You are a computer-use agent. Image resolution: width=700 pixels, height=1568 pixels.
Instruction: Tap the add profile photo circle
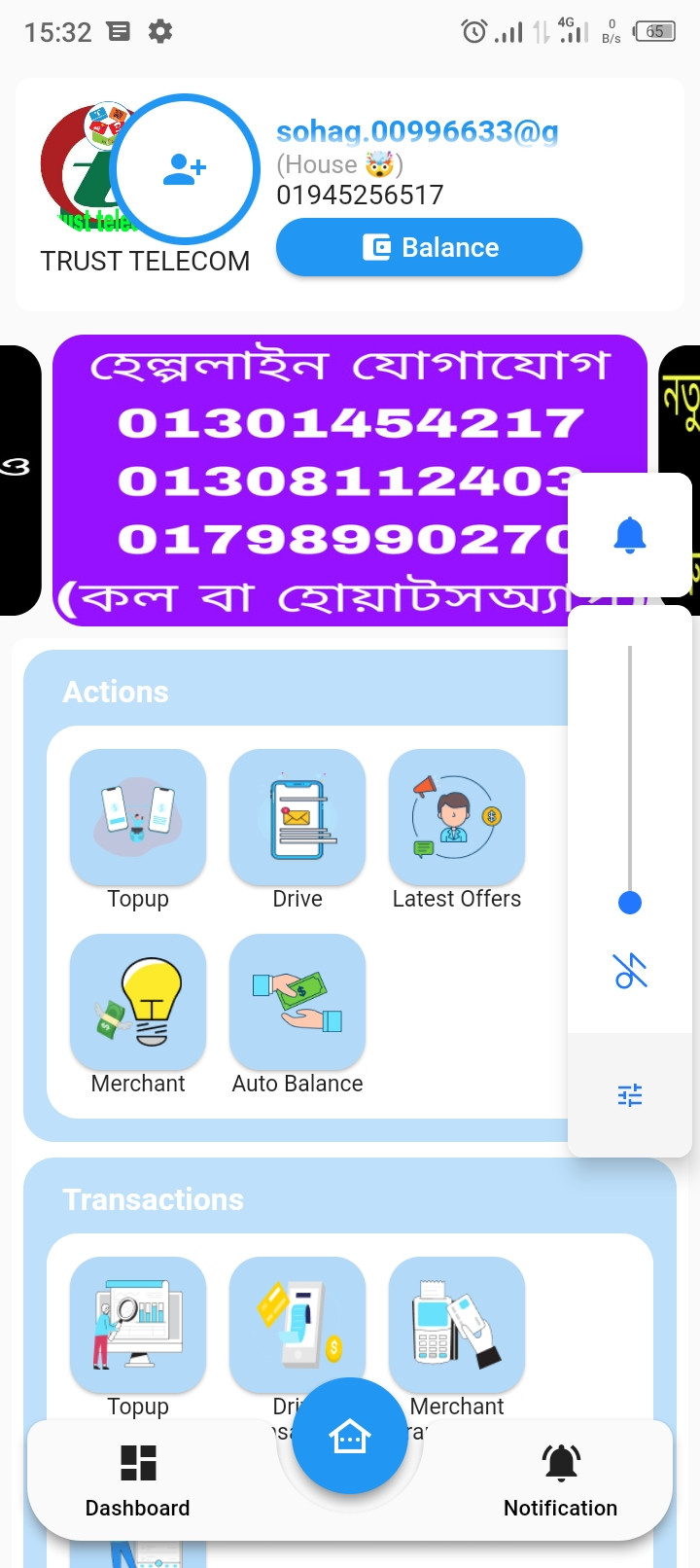185,169
